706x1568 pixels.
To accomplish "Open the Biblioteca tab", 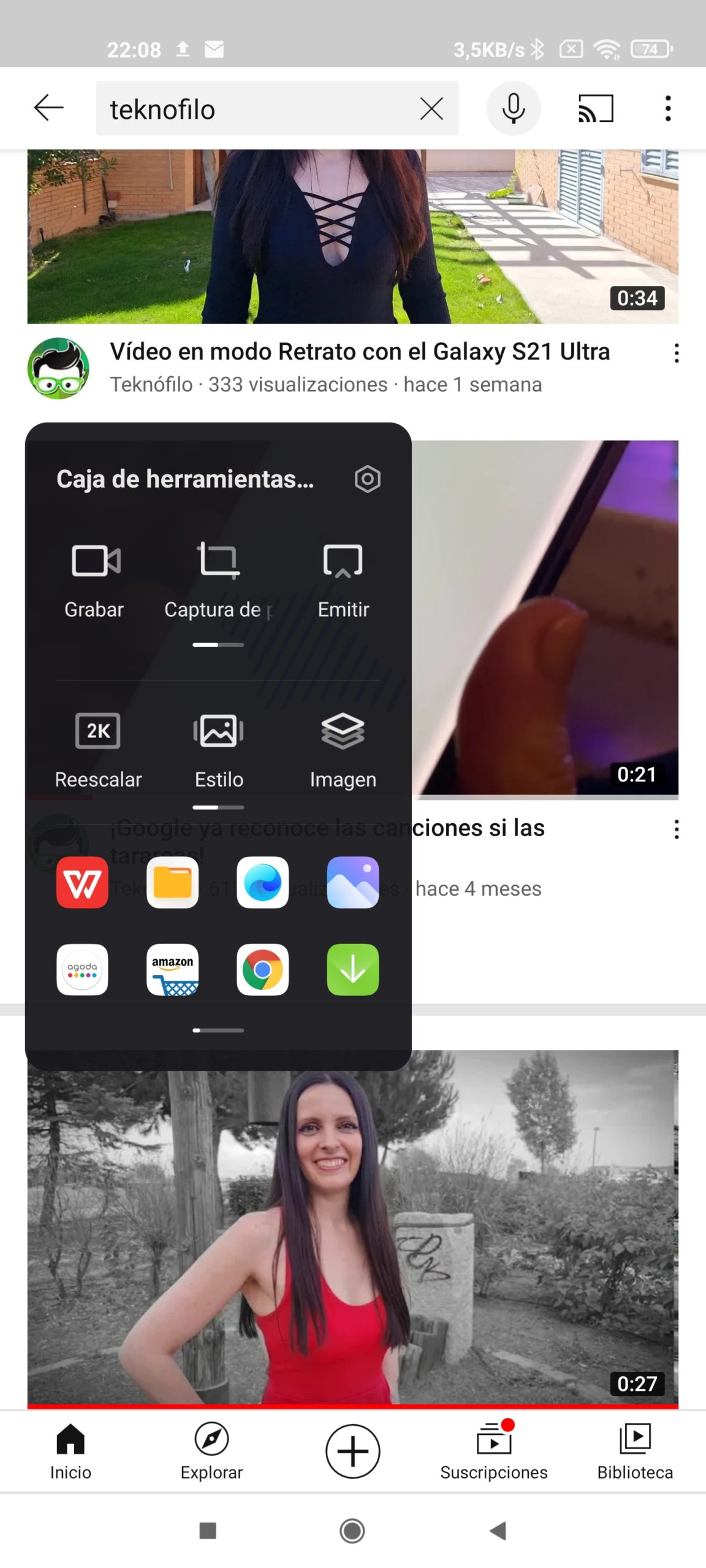I will tap(635, 1450).
